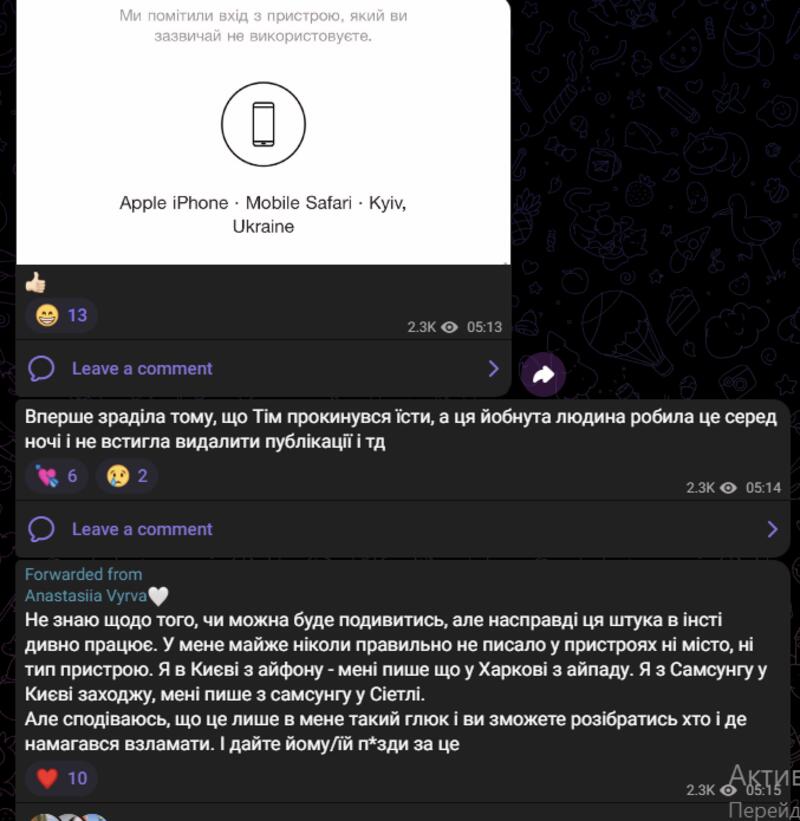Tap the crying emoji reaction showing 2

pyautogui.click(x=128, y=477)
